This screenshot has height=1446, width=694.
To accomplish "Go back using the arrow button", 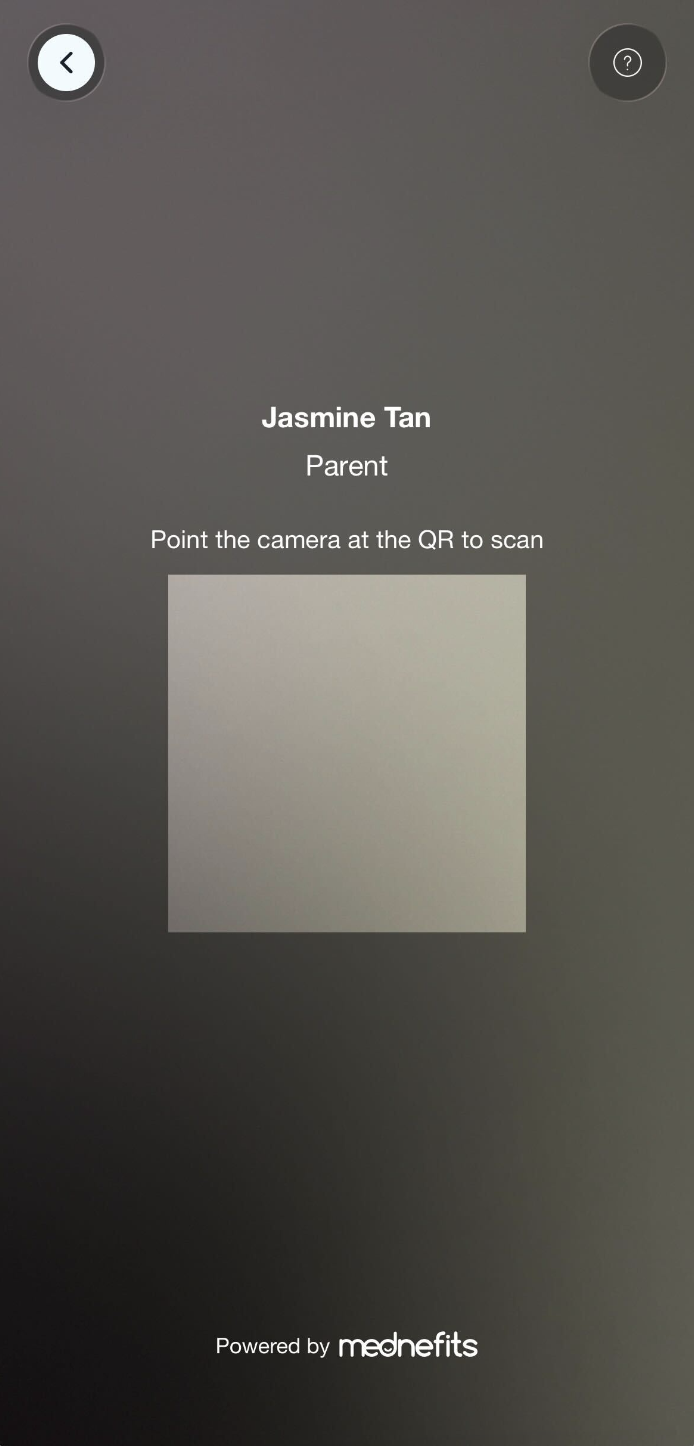I will click(x=66, y=63).
